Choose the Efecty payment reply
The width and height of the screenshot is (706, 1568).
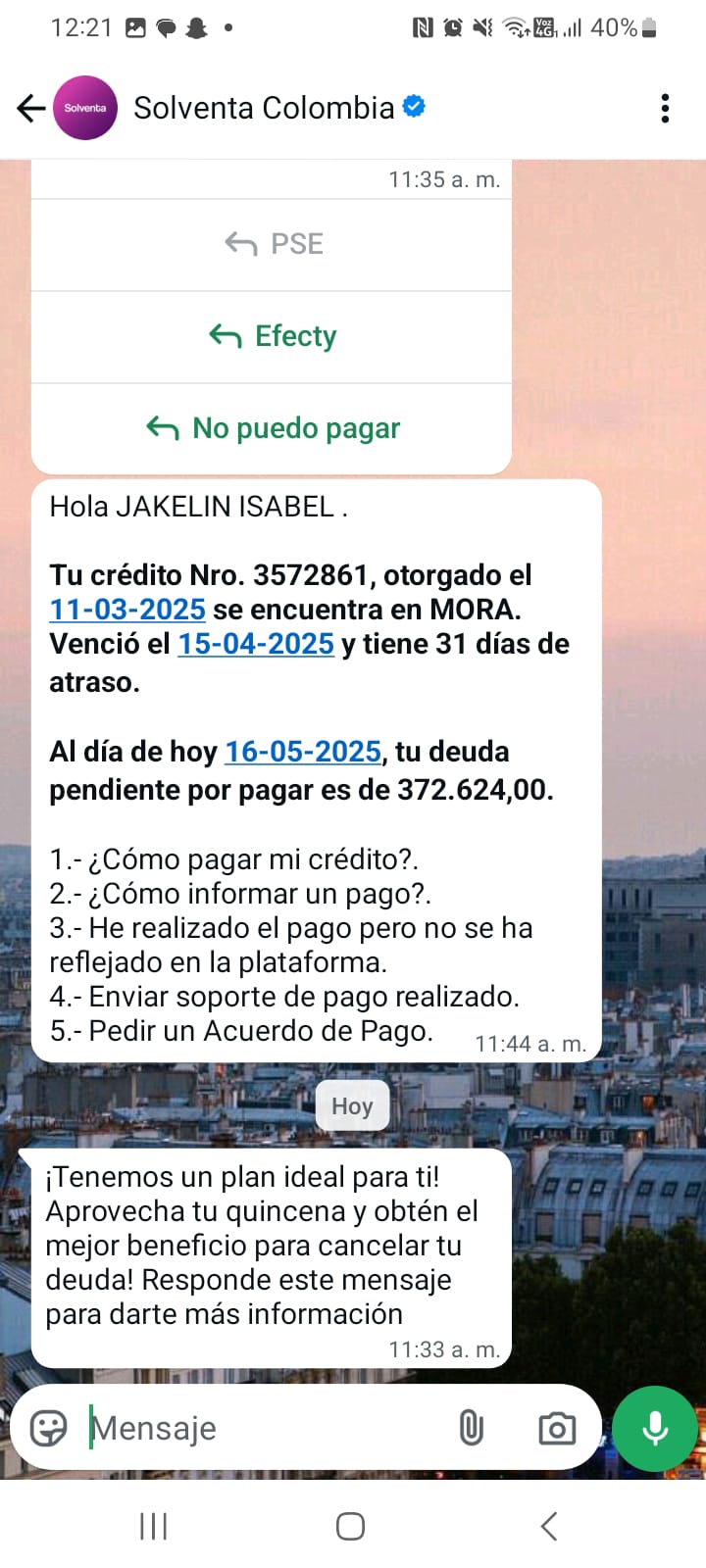(274, 336)
